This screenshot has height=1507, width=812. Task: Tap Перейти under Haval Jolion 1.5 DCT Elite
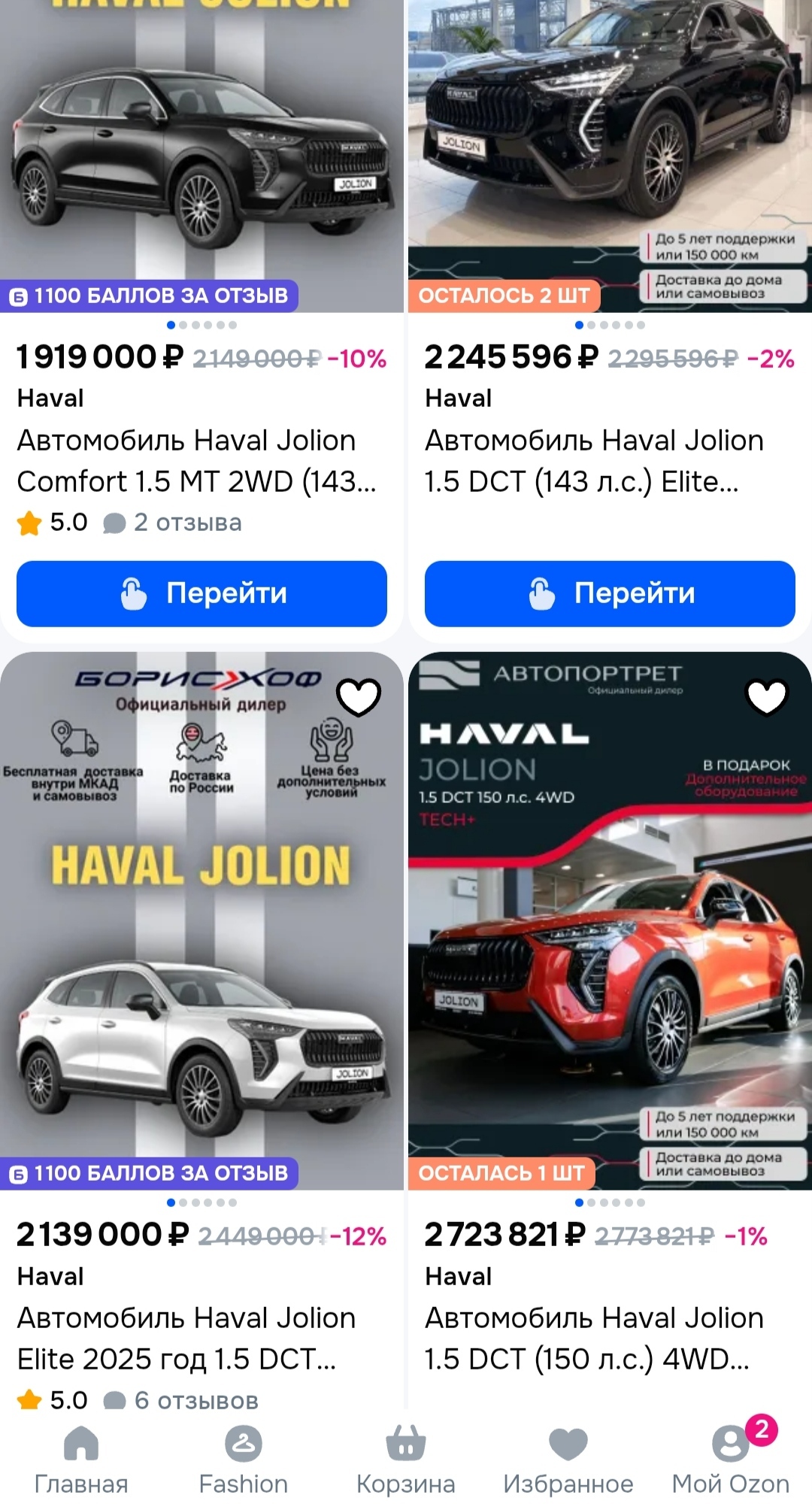tap(610, 593)
